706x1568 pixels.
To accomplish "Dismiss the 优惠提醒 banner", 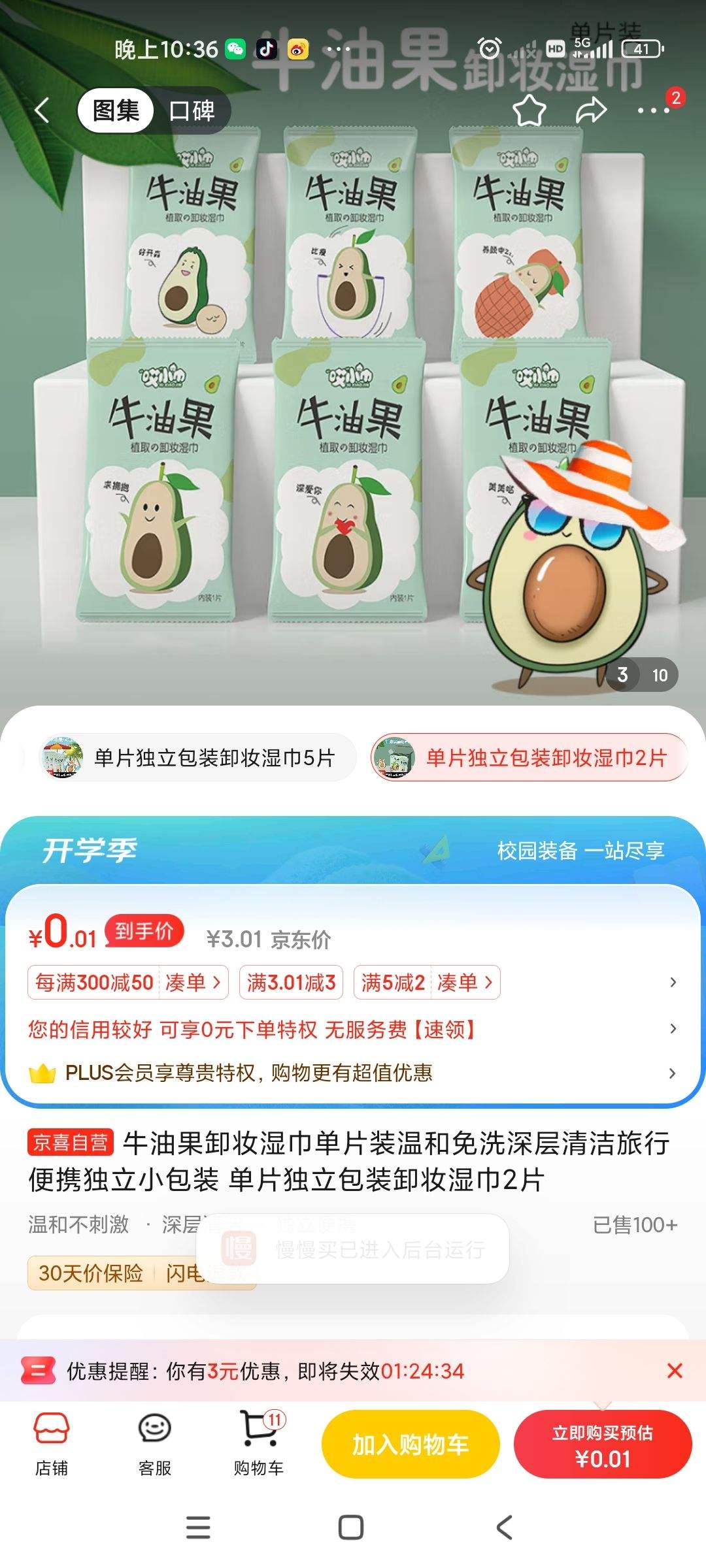I will 675,1371.
